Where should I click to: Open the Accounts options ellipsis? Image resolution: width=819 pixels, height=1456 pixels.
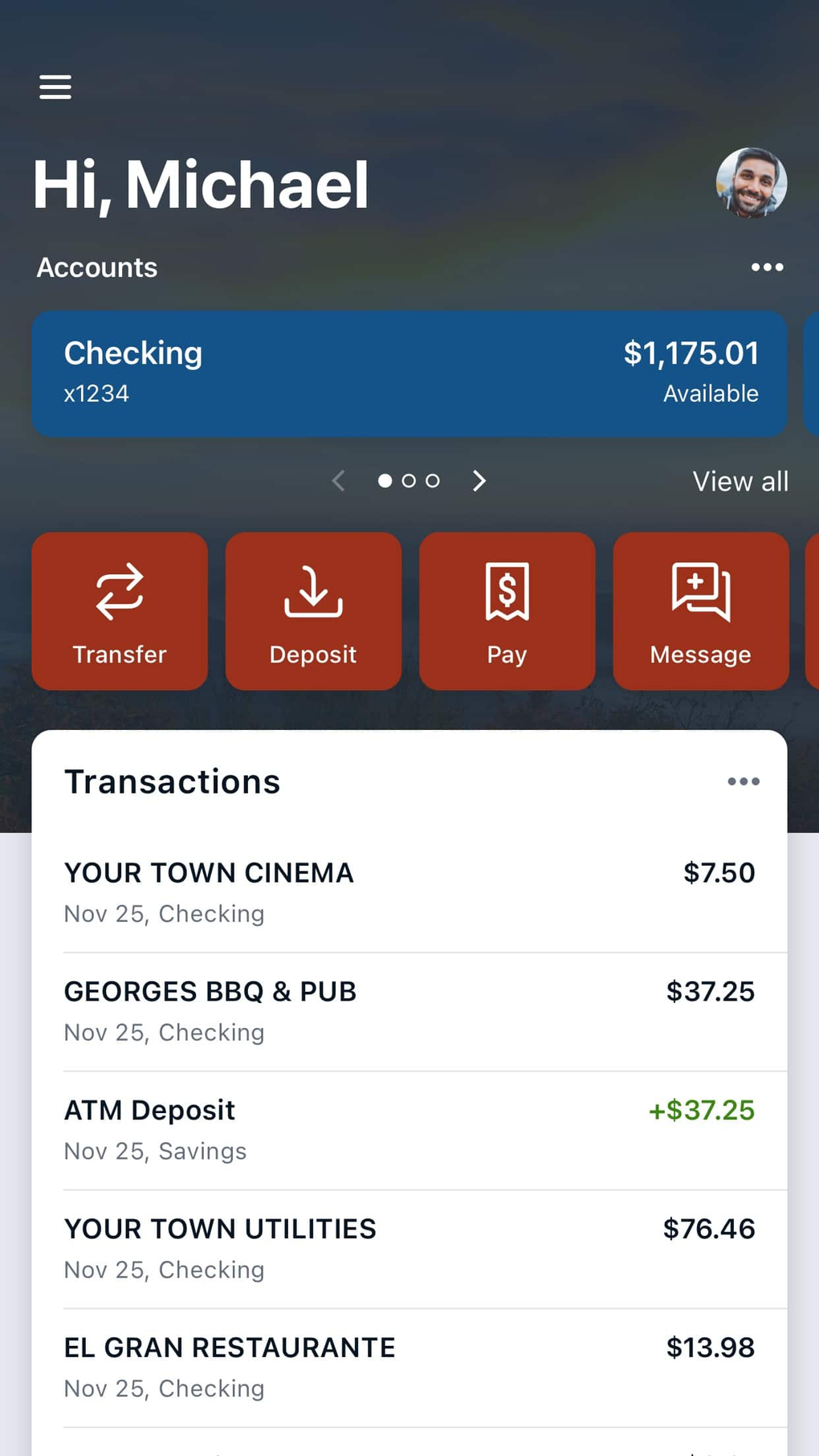coord(766,267)
